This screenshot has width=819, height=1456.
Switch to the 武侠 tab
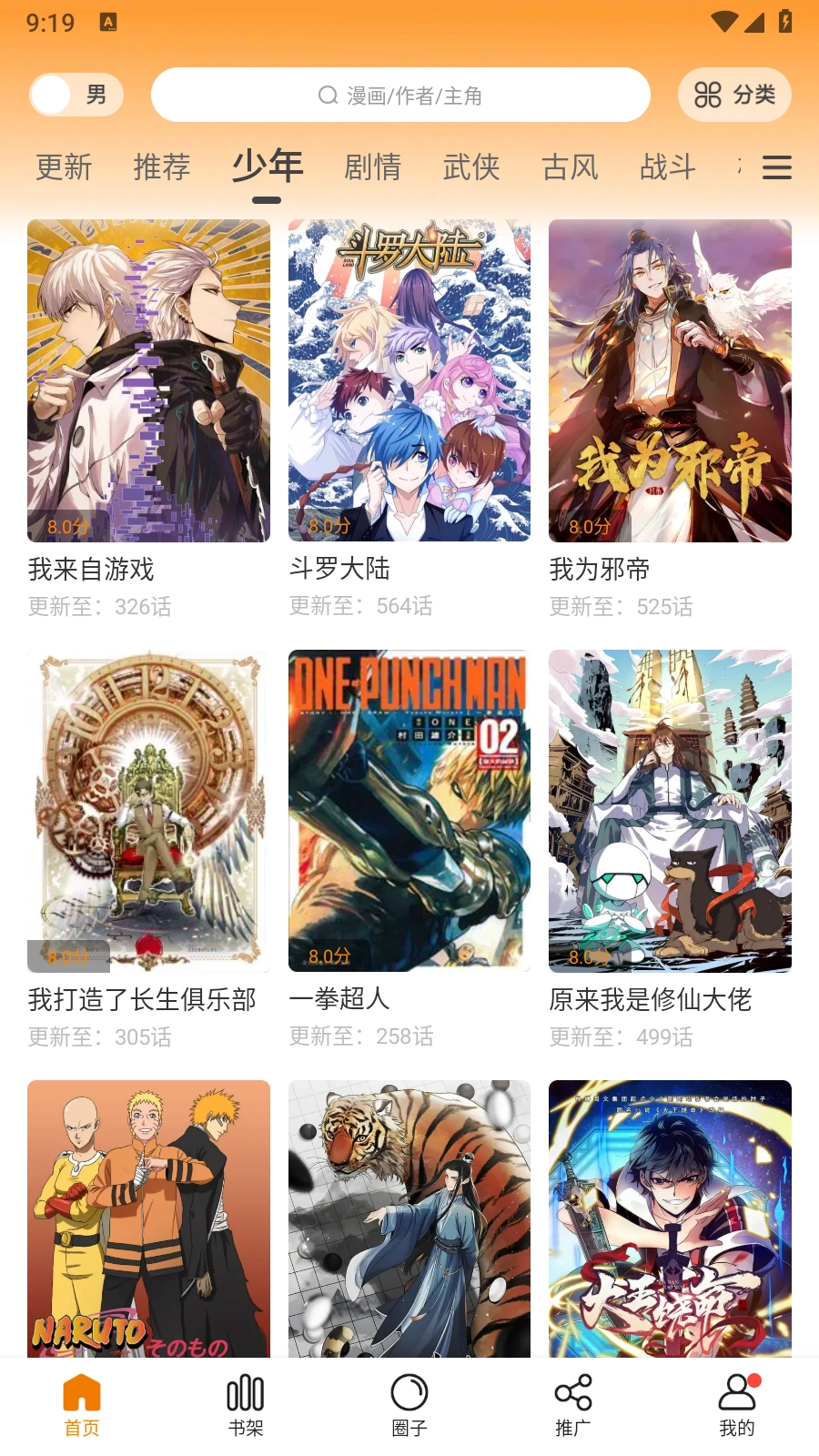(x=470, y=168)
